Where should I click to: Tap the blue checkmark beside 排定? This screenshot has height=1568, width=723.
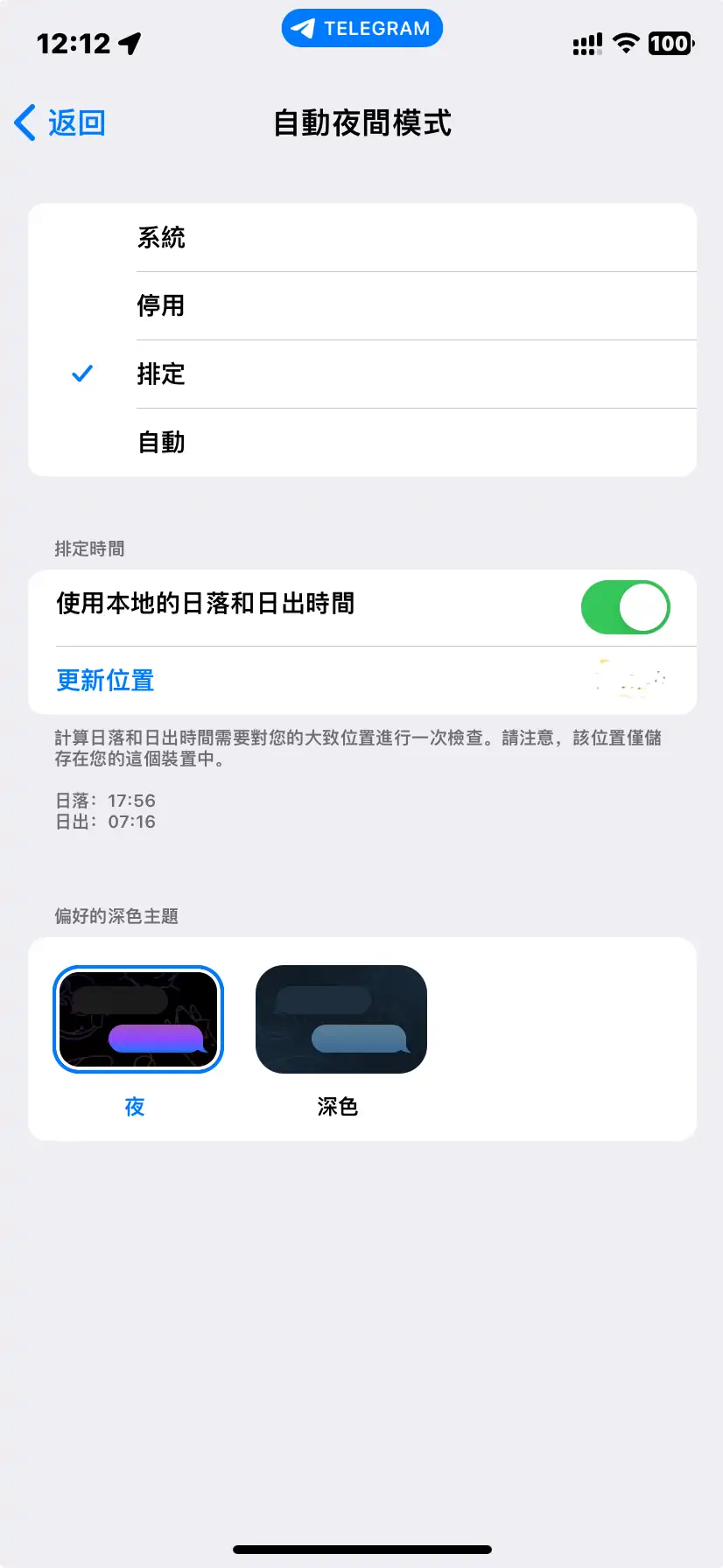[82, 374]
